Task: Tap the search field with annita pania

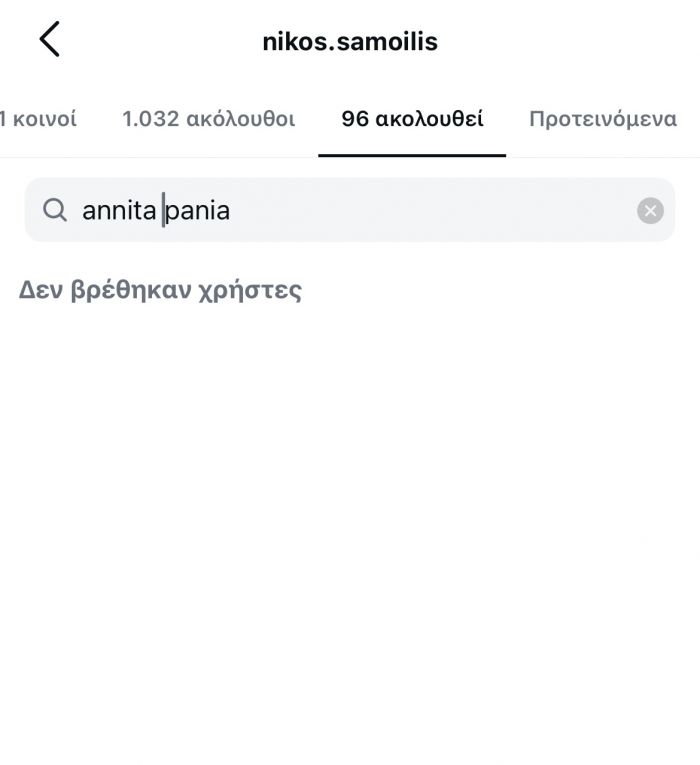Action: (350, 210)
